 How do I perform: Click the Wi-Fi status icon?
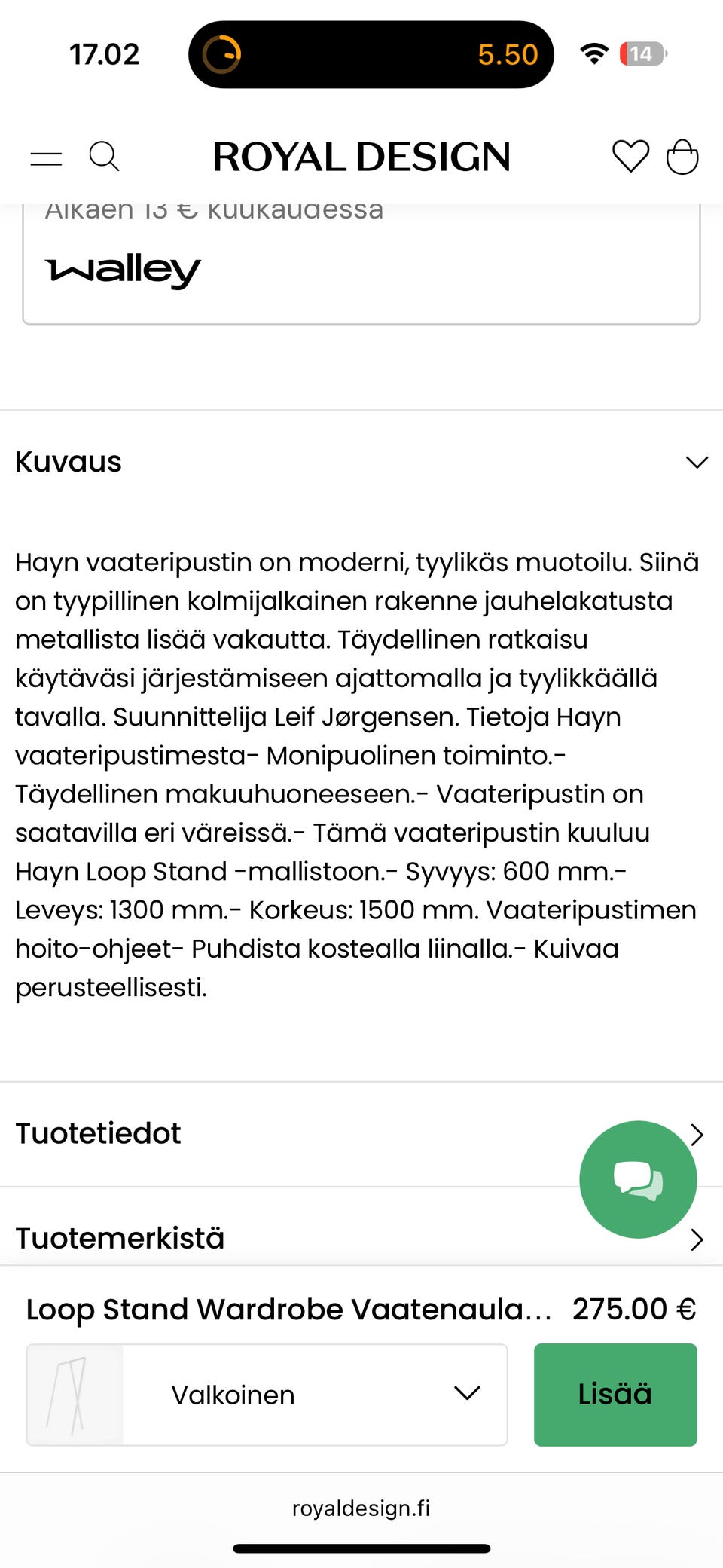(x=593, y=53)
